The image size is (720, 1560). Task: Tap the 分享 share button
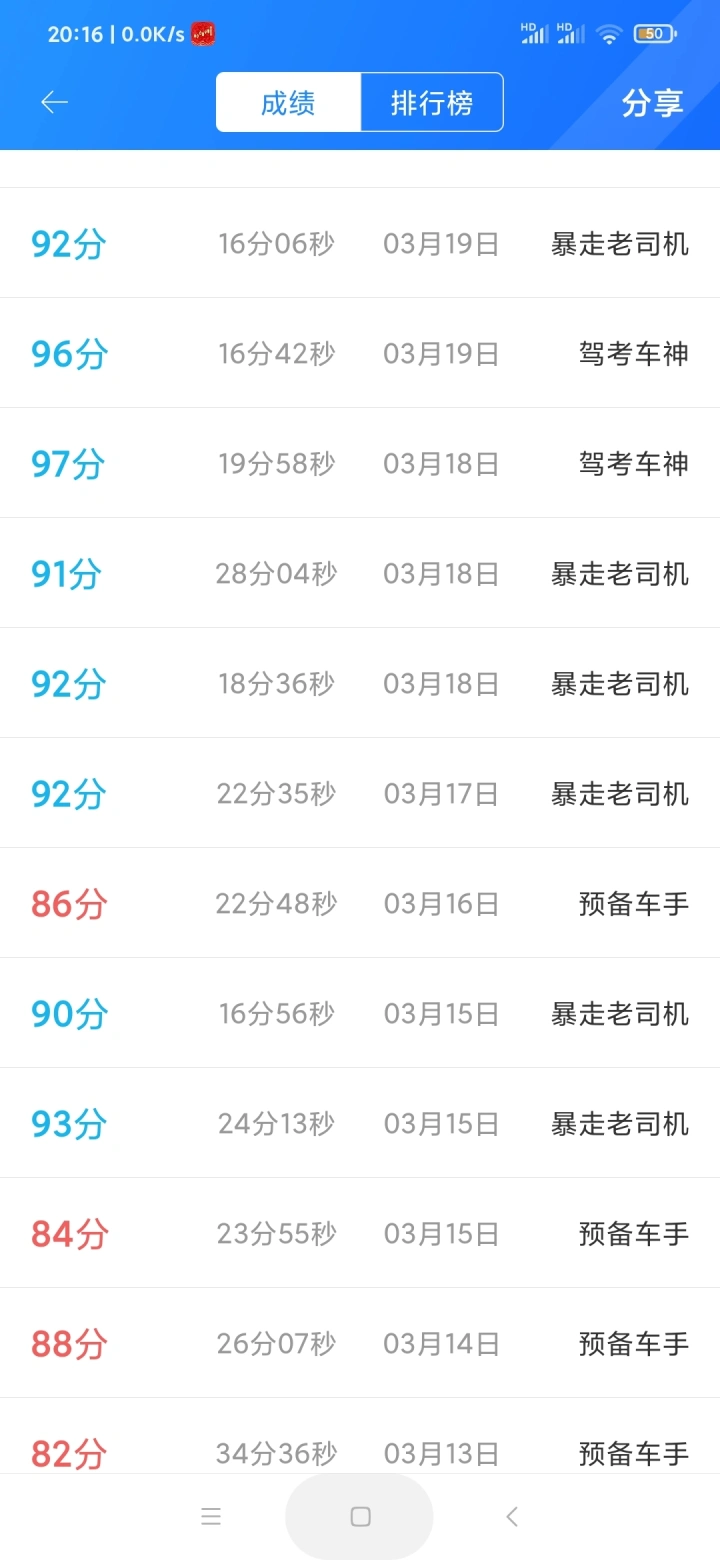tap(652, 102)
